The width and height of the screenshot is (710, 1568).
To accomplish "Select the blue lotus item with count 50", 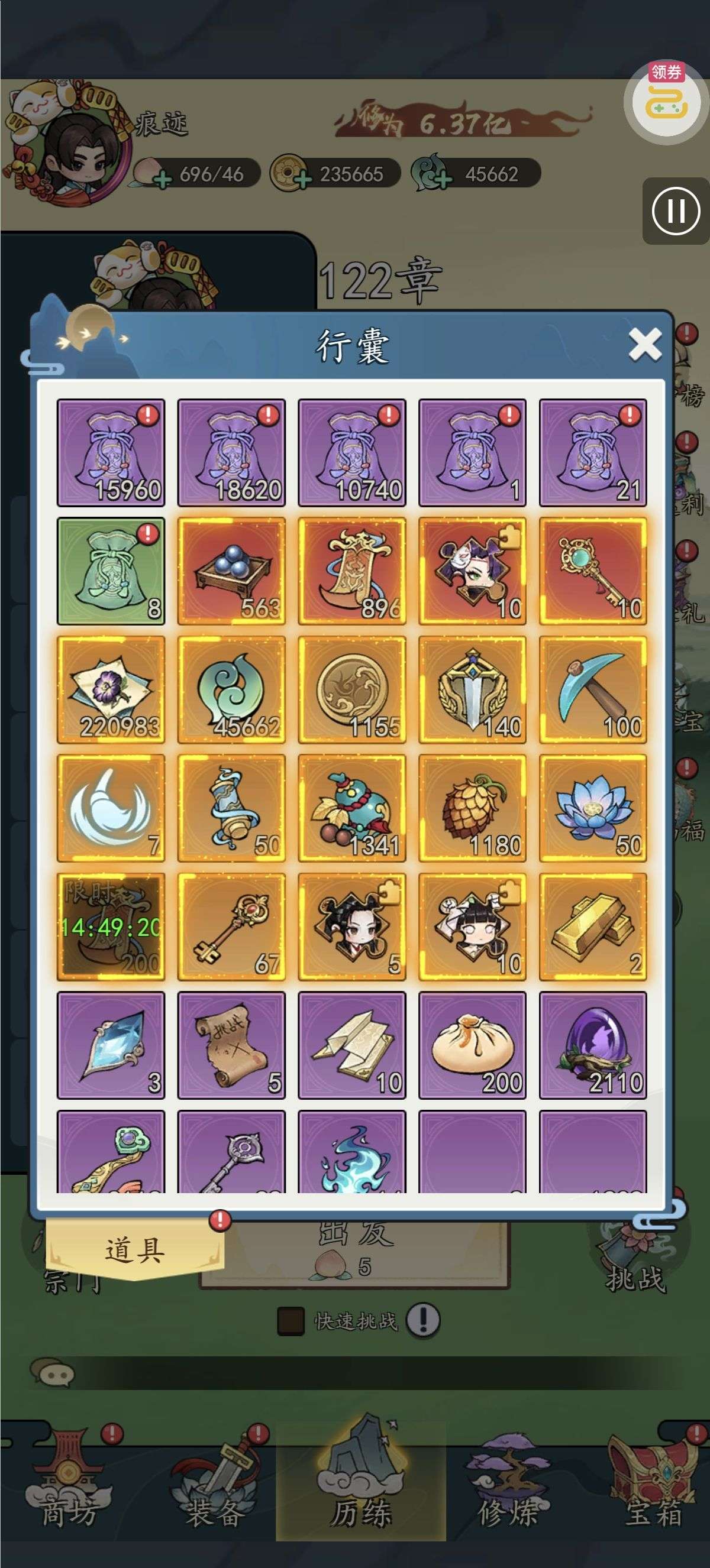I will 593,808.
